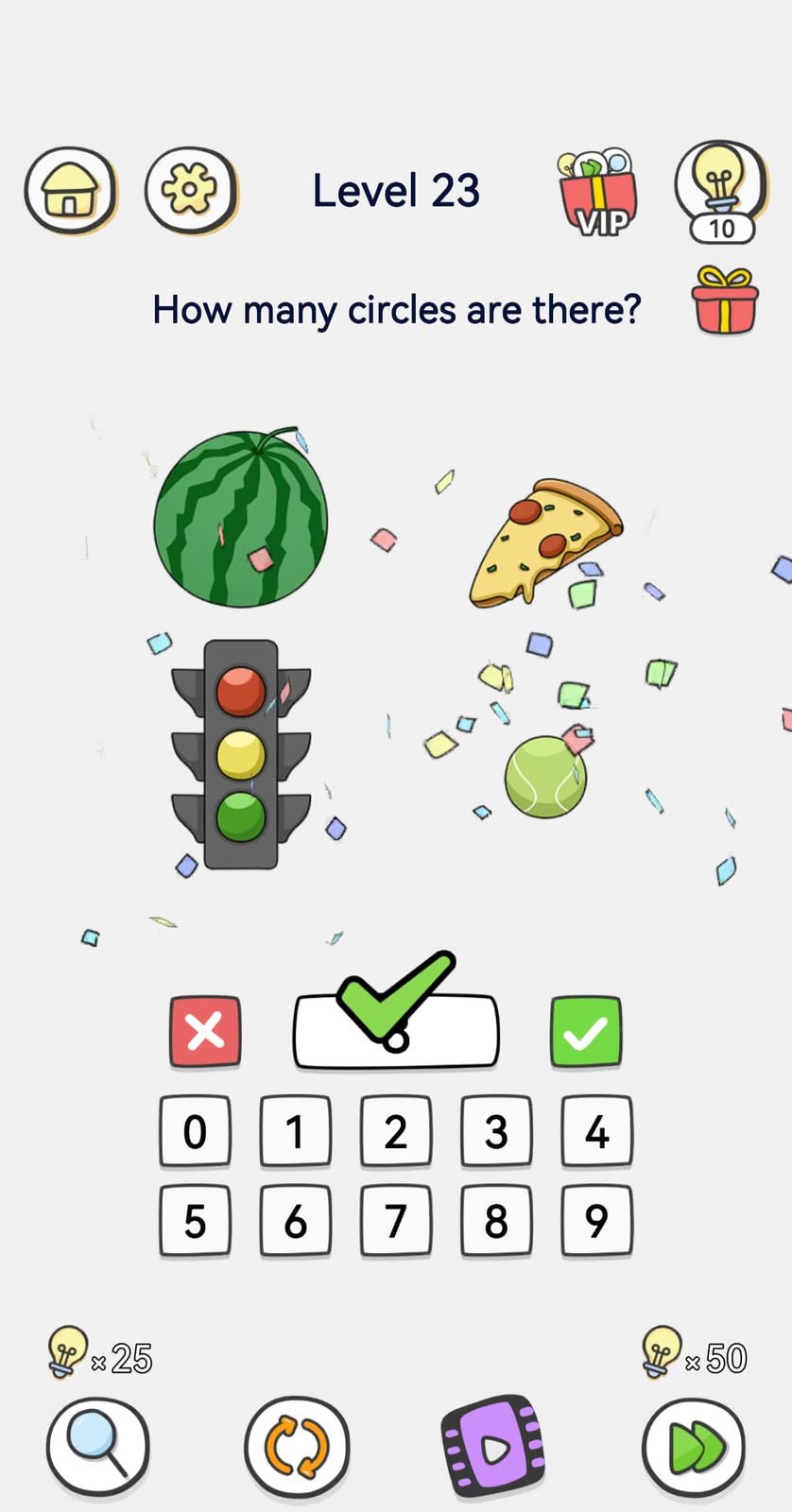Image resolution: width=792 pixels, height=1512 pixels.
Task: Enter digit 1
Action: coord(295,1131)
